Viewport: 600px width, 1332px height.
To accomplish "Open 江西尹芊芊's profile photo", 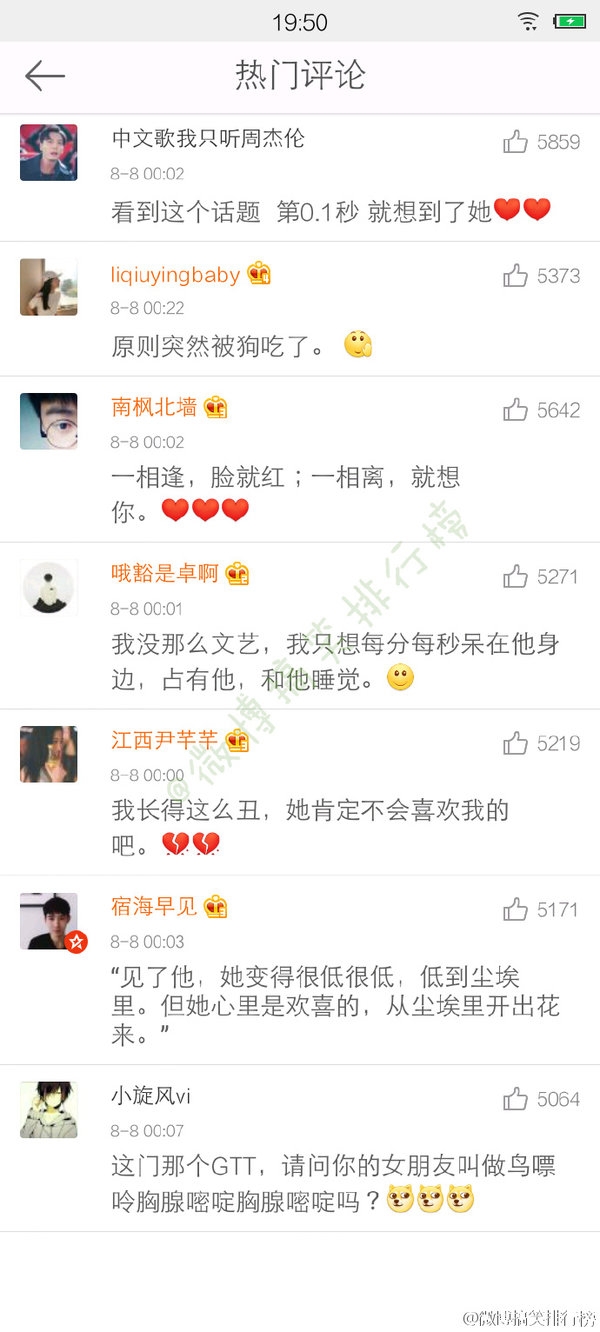I will [48, 754].
